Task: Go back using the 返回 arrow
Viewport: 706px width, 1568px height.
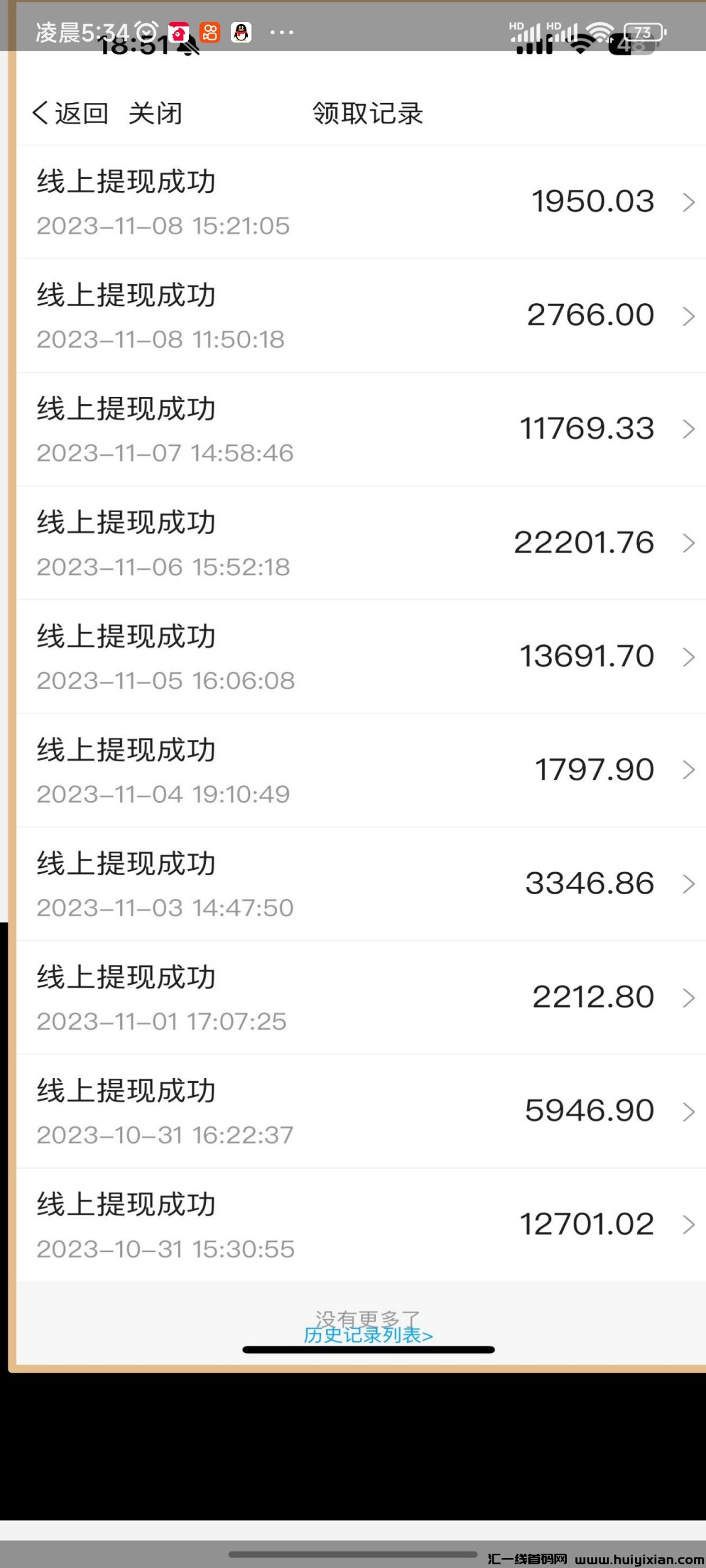Action: [x=70, y=114]
